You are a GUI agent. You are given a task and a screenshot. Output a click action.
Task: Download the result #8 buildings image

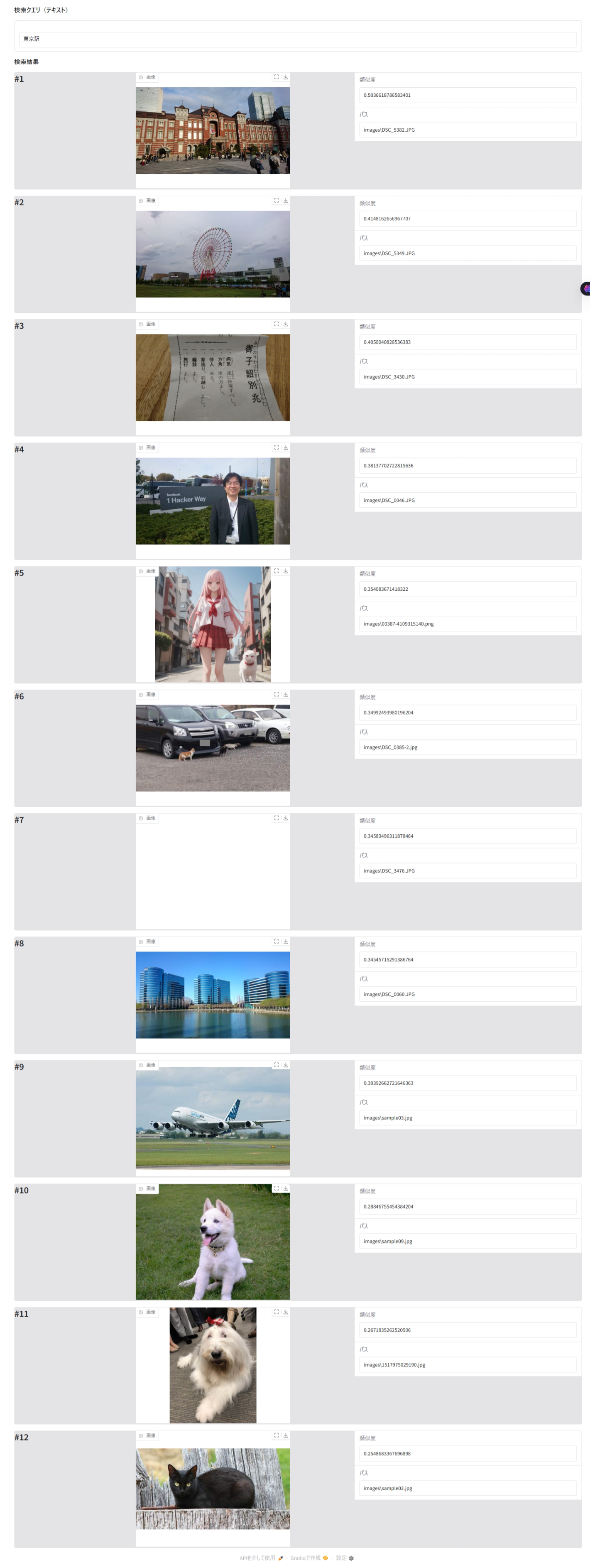pyautogui.click(x=285, y=942)
